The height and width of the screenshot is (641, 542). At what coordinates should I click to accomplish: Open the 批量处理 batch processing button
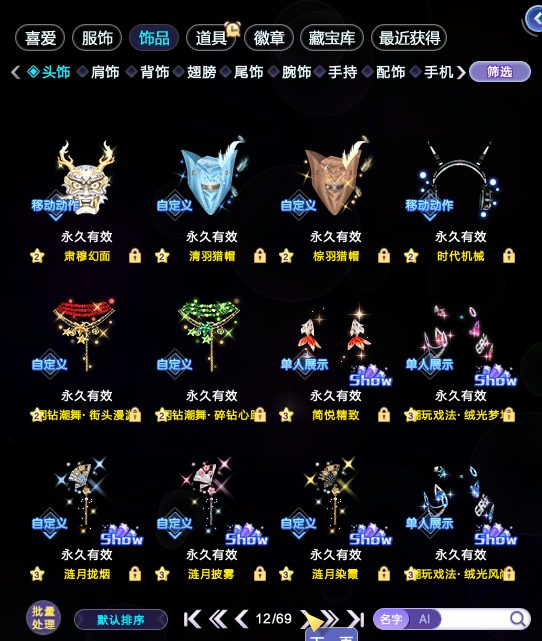pos(43,618)
